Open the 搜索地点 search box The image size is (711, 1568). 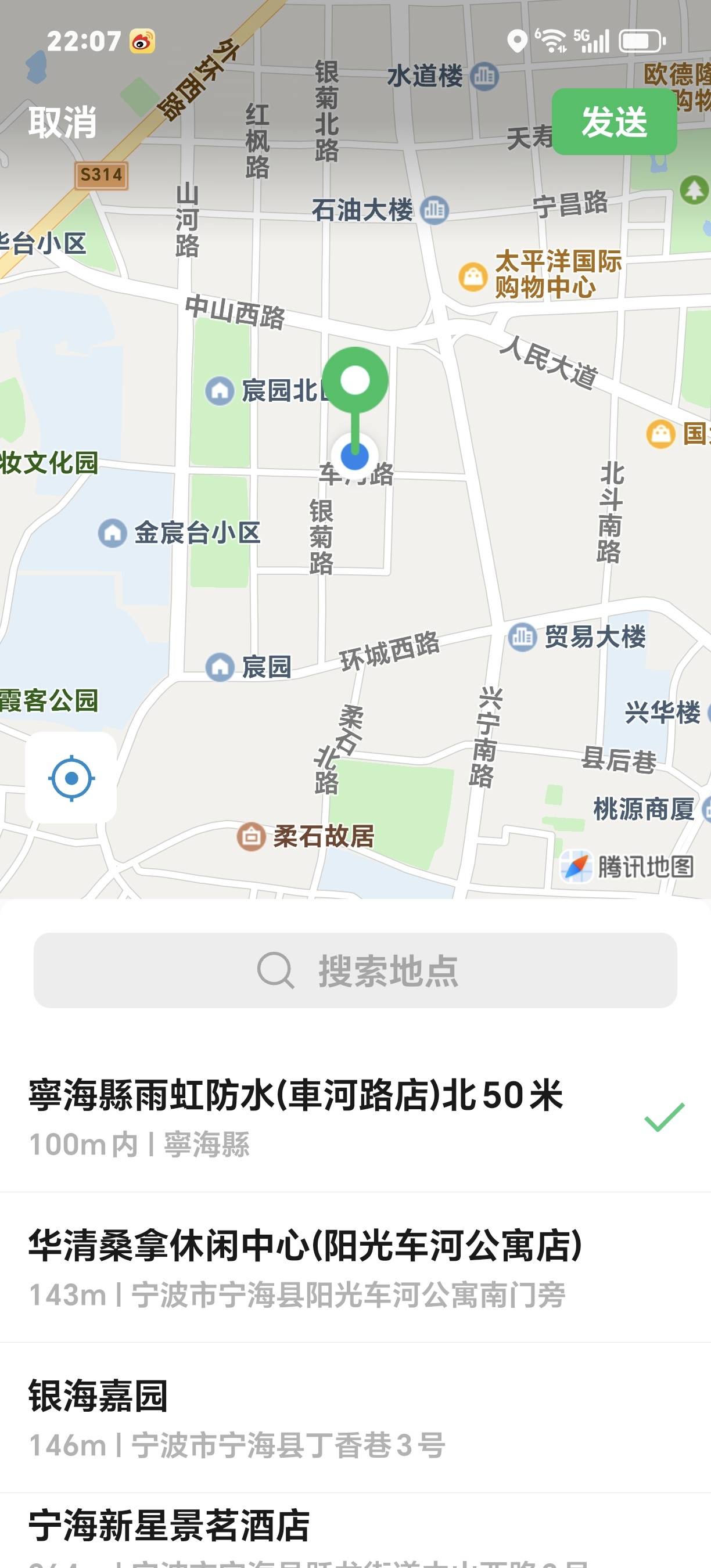(x=355, y=970)
